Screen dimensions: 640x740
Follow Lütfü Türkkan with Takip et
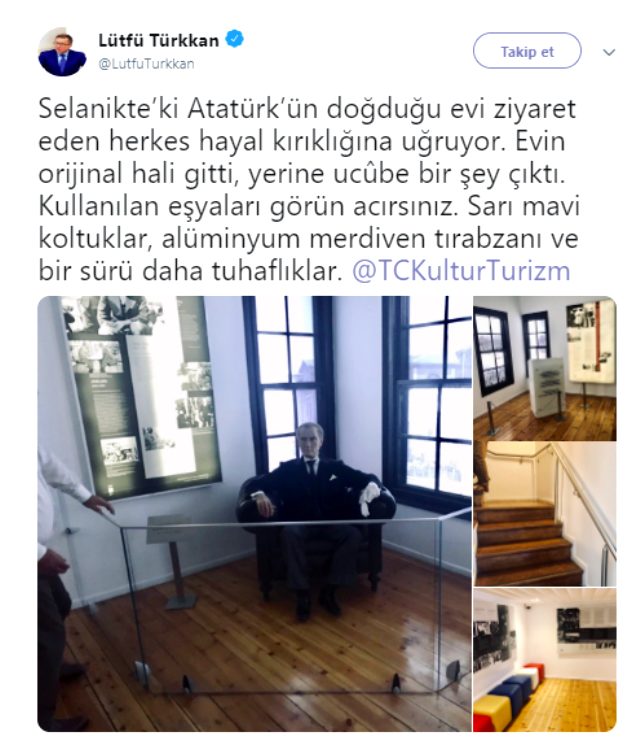tap(527, 51)
